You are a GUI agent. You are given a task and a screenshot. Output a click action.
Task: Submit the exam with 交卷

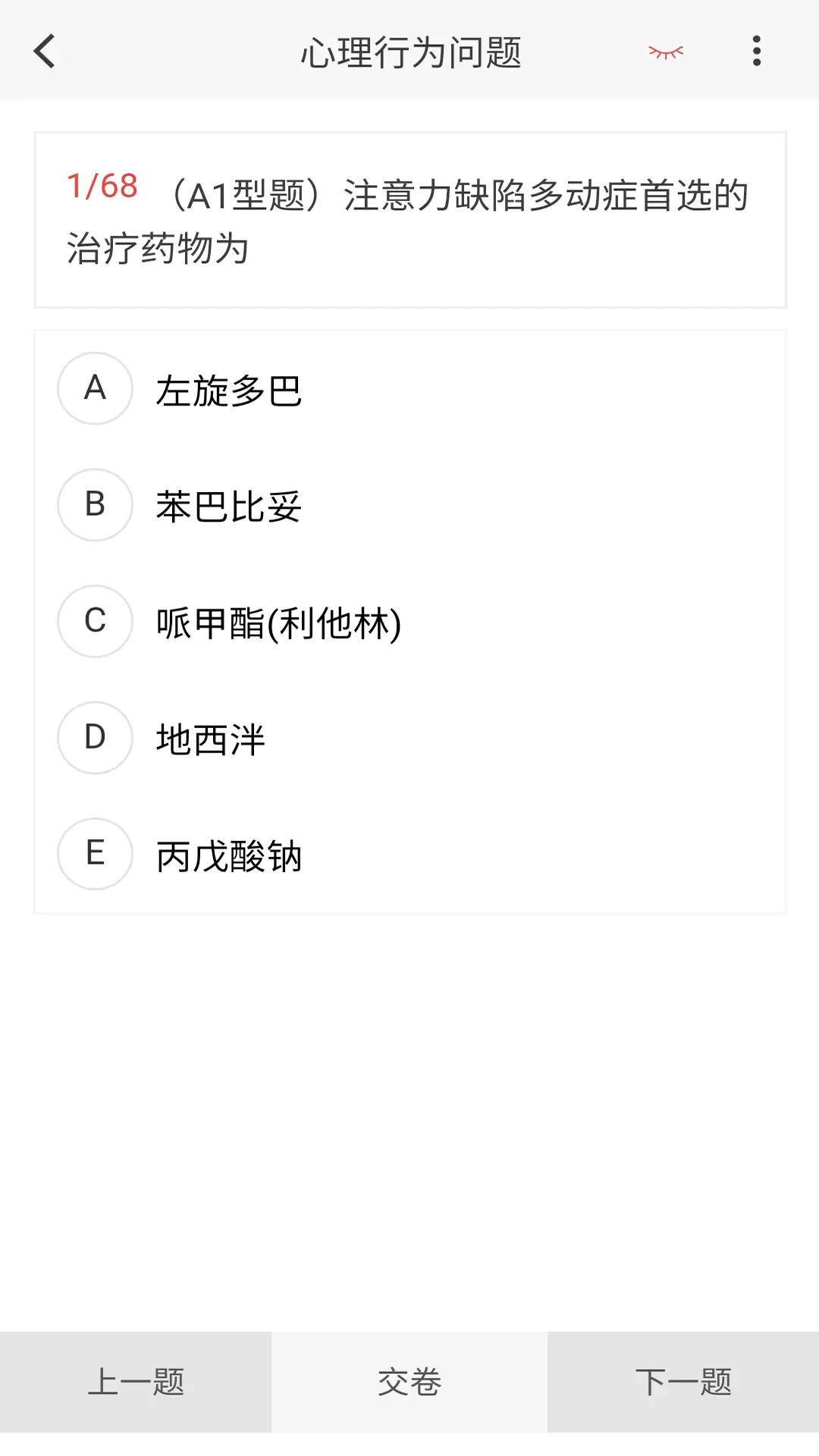click(409, 1382)
